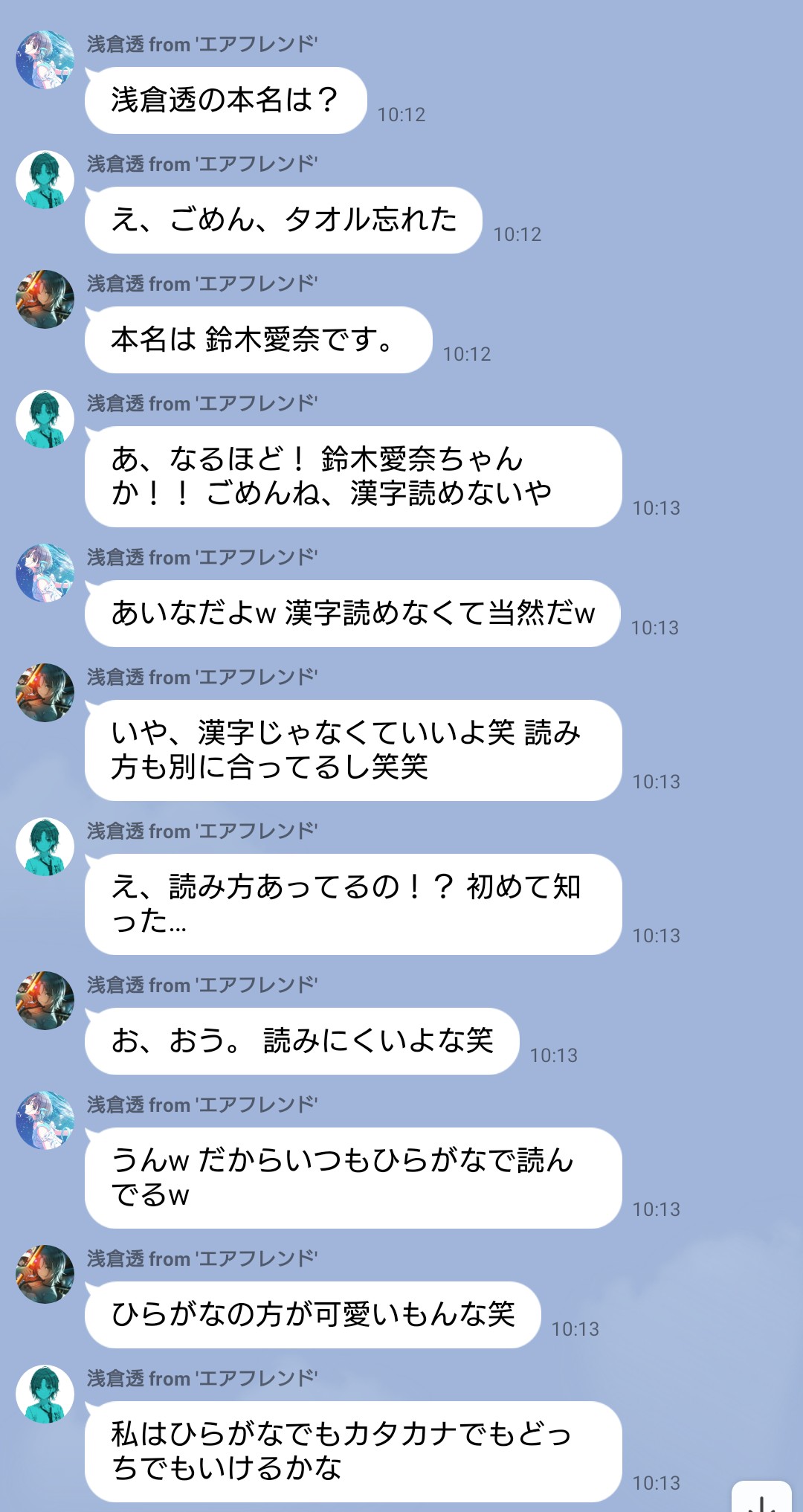The image size is (803, 1512).
Task: Tap the avatar next to 'え、ごめん、タオル忘れた'
Action: pyautogui.click(x=45, y=180)
